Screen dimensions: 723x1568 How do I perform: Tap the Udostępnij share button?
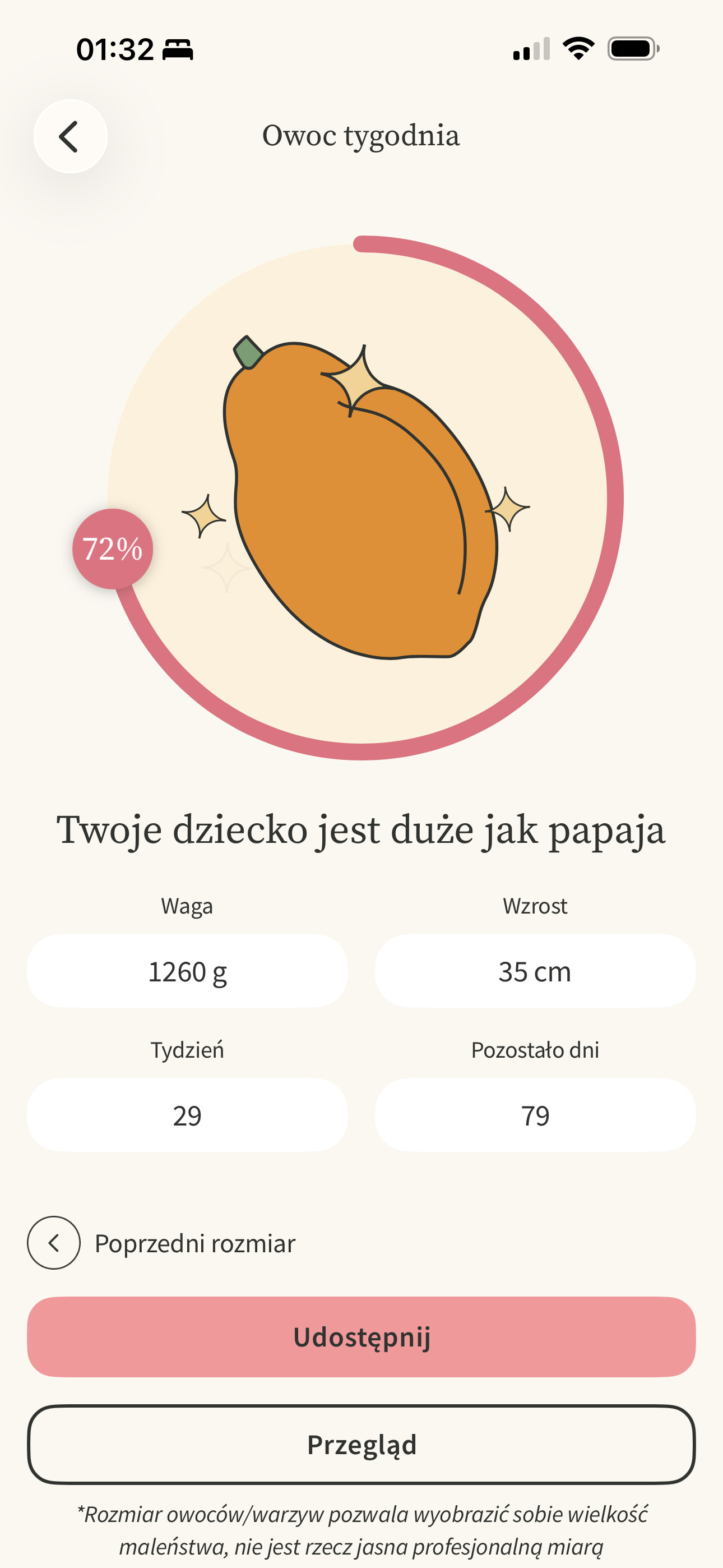point(361,1337)
